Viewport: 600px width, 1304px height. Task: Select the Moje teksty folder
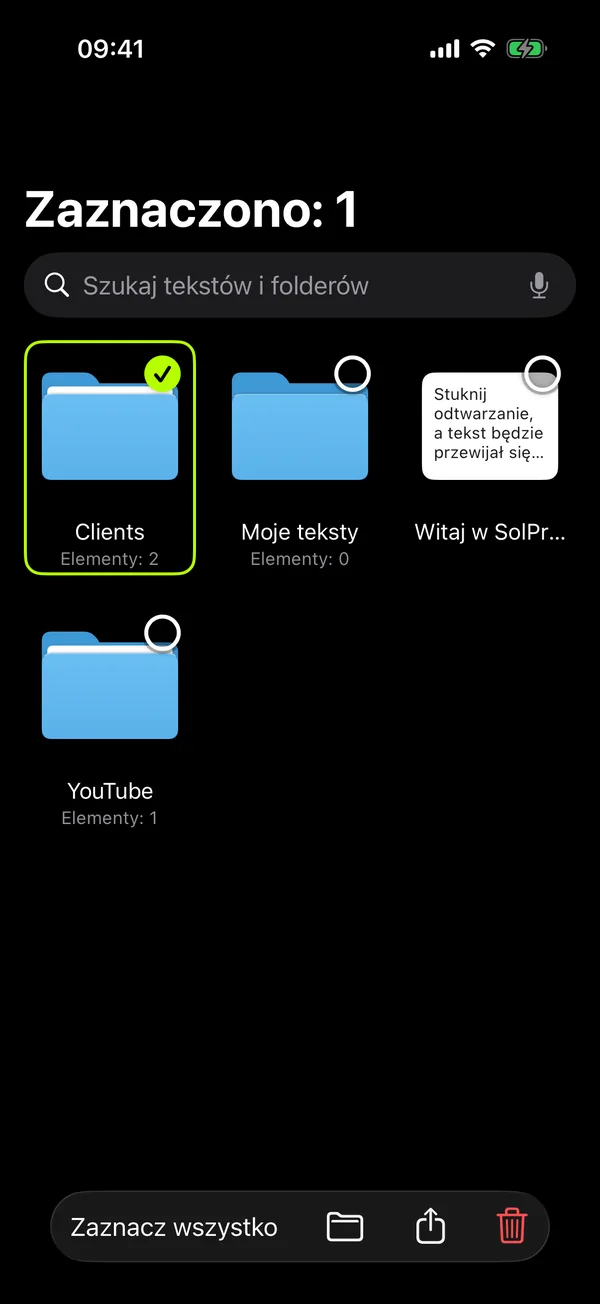[x=300, y=458]
